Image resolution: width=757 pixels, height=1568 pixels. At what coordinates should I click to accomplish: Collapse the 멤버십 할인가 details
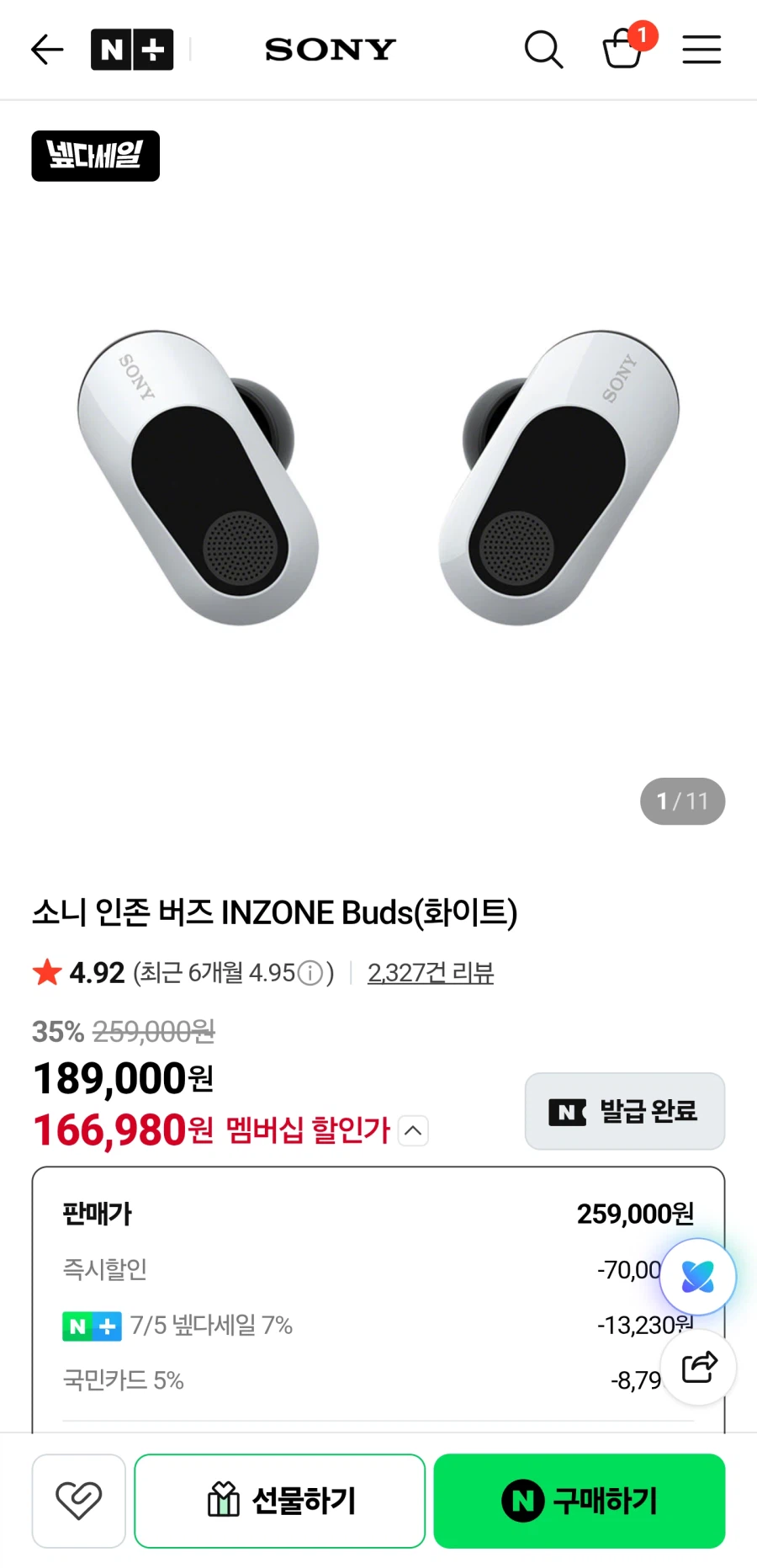click(x=413, y=1130)
